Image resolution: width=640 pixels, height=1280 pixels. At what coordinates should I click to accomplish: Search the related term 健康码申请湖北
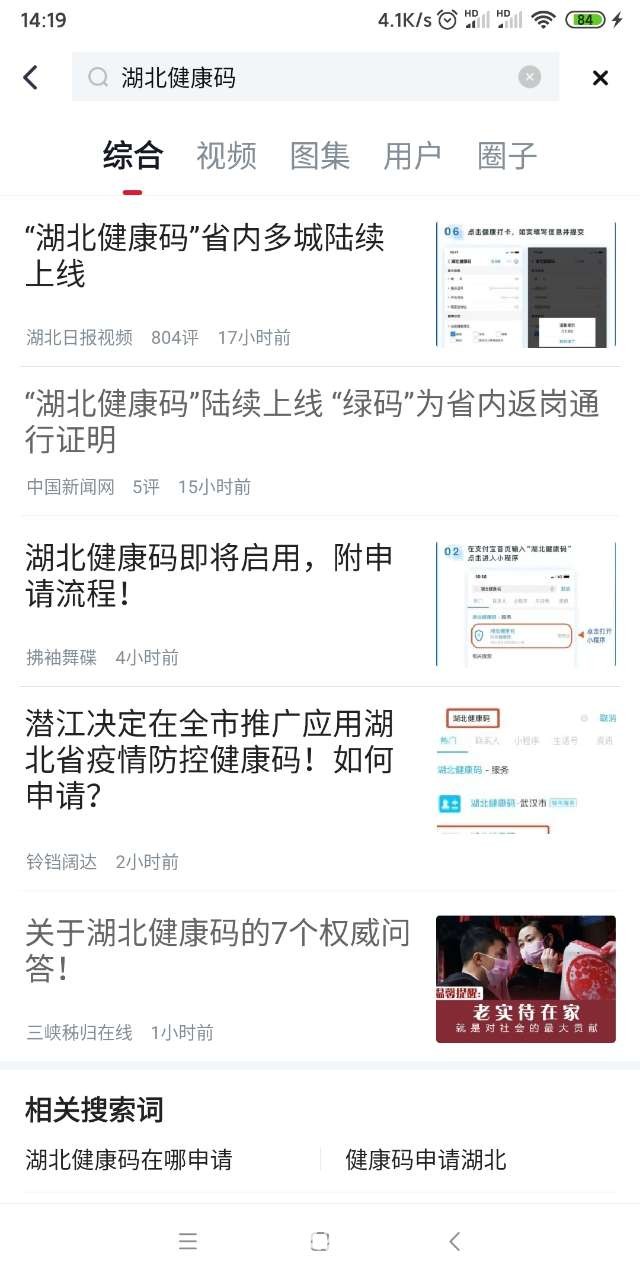pos(426,1160)
